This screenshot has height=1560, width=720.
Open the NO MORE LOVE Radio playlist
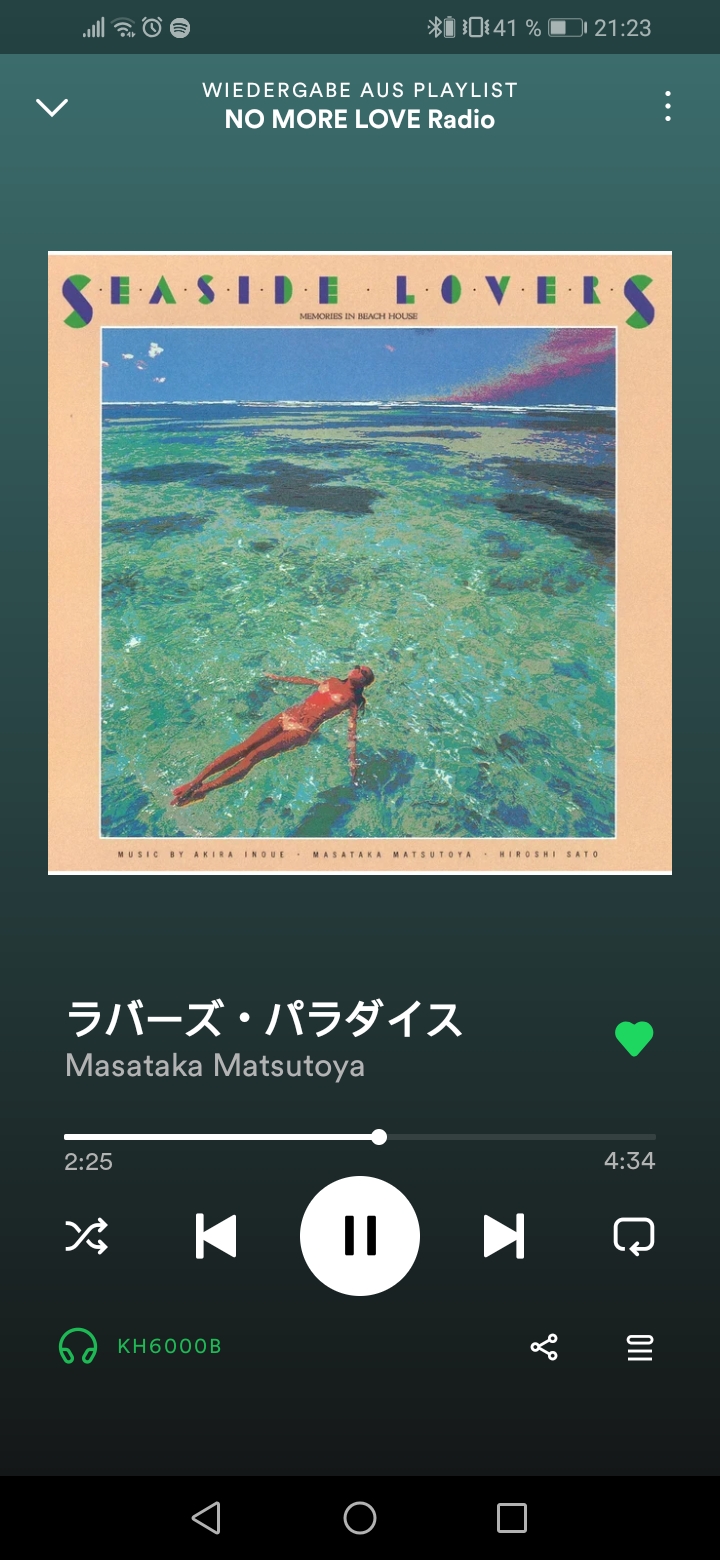point(360,120)
